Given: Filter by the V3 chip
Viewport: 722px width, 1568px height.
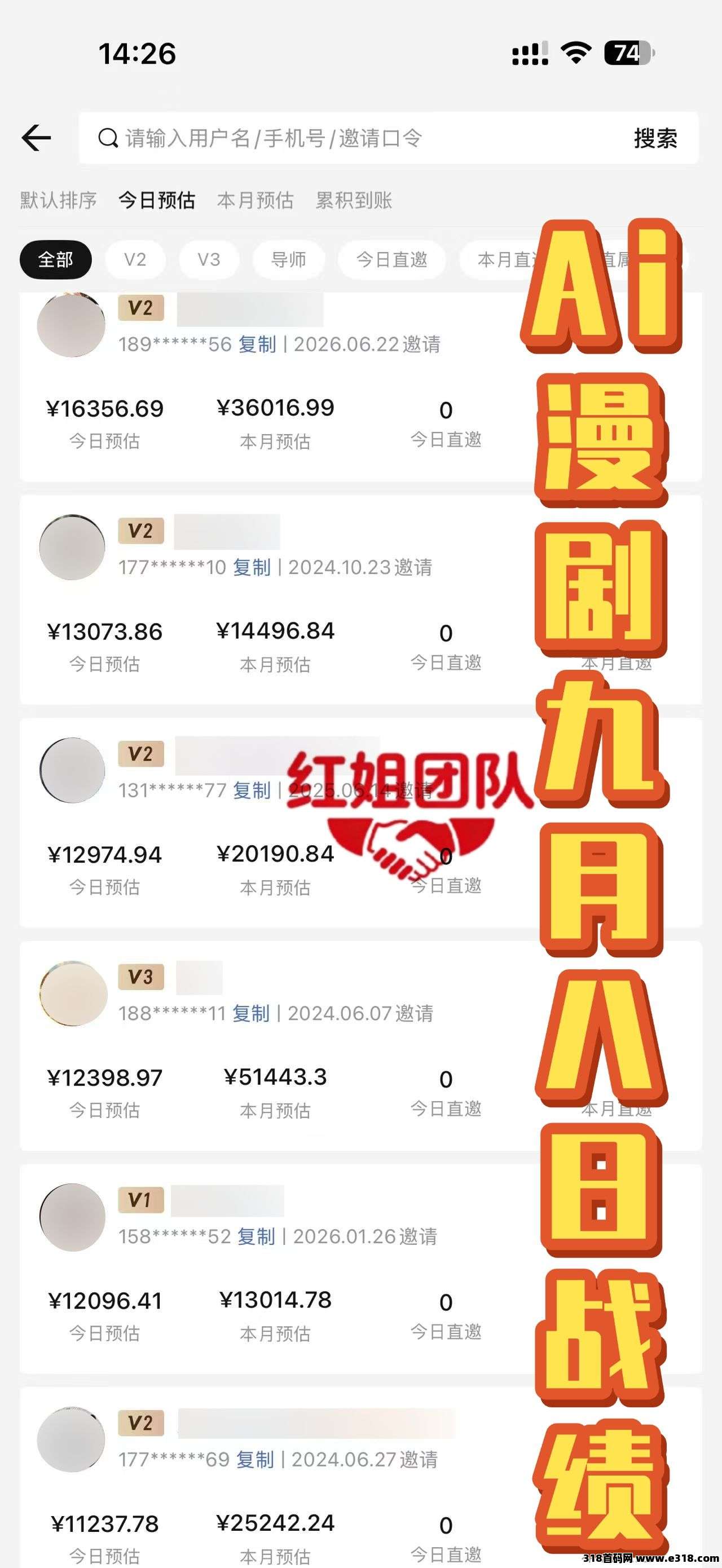Looking at the screenshot, I should [x=209, y=260].
